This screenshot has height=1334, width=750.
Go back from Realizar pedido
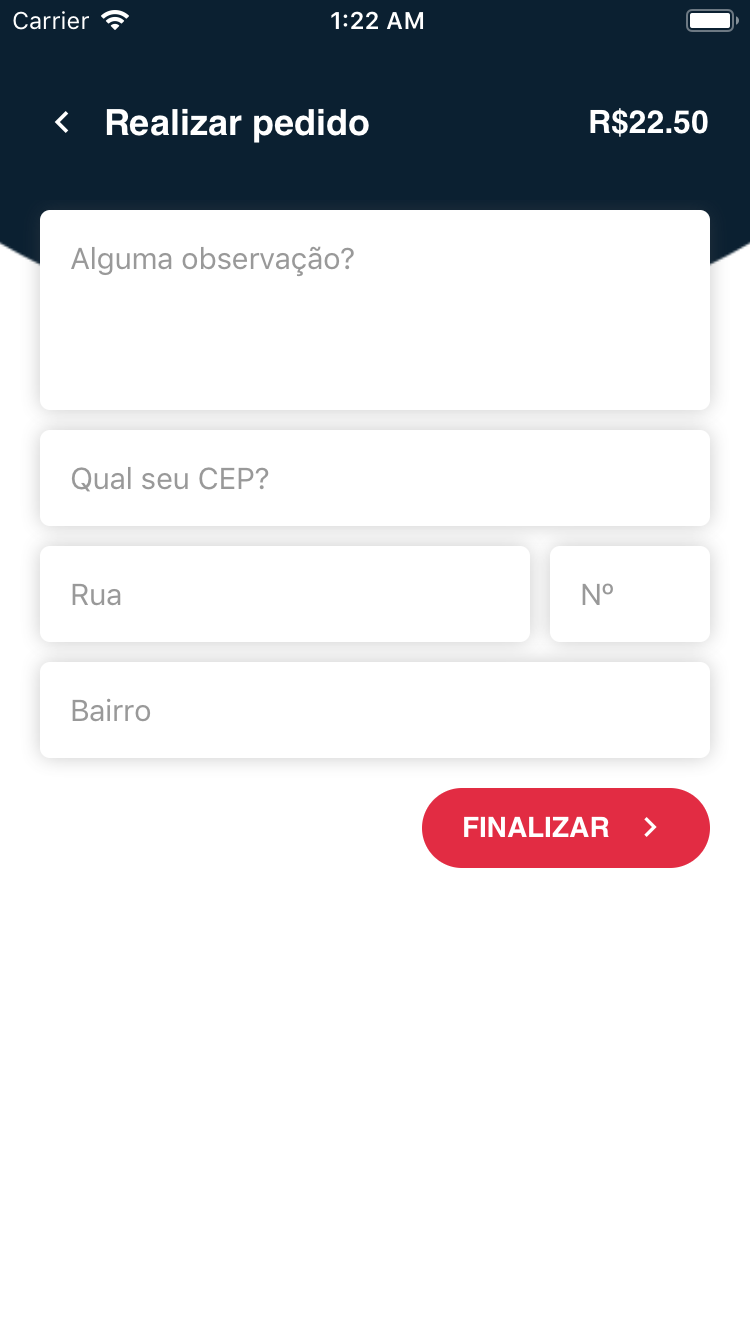62,123
